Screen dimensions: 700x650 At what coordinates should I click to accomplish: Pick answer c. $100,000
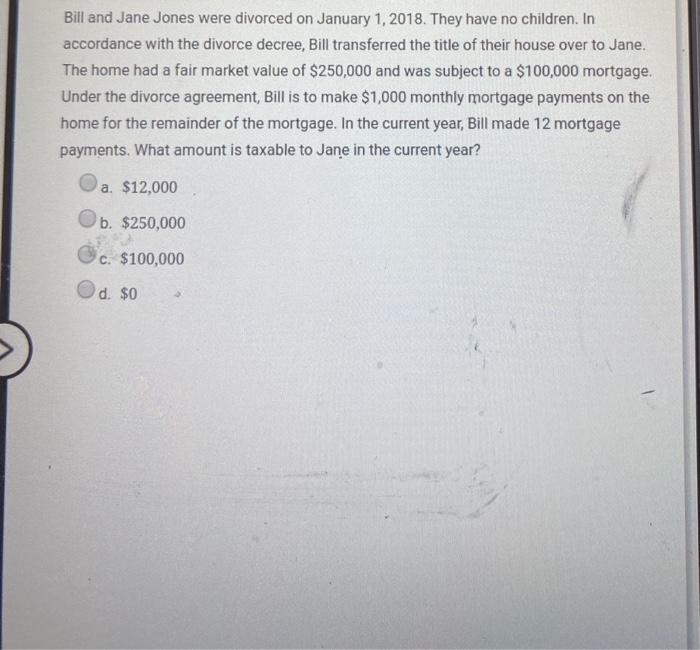86,254
